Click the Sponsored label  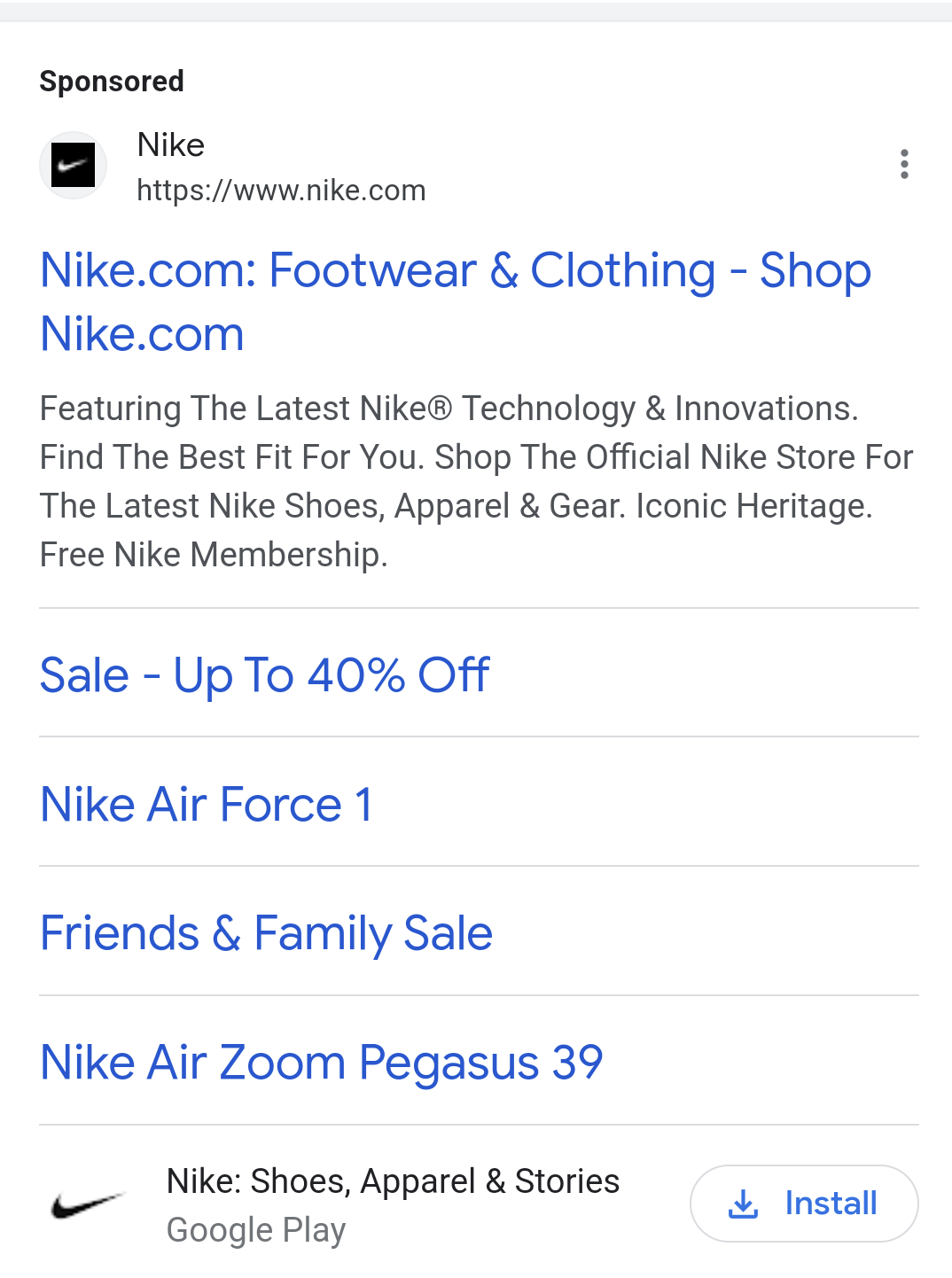[111, 81]
